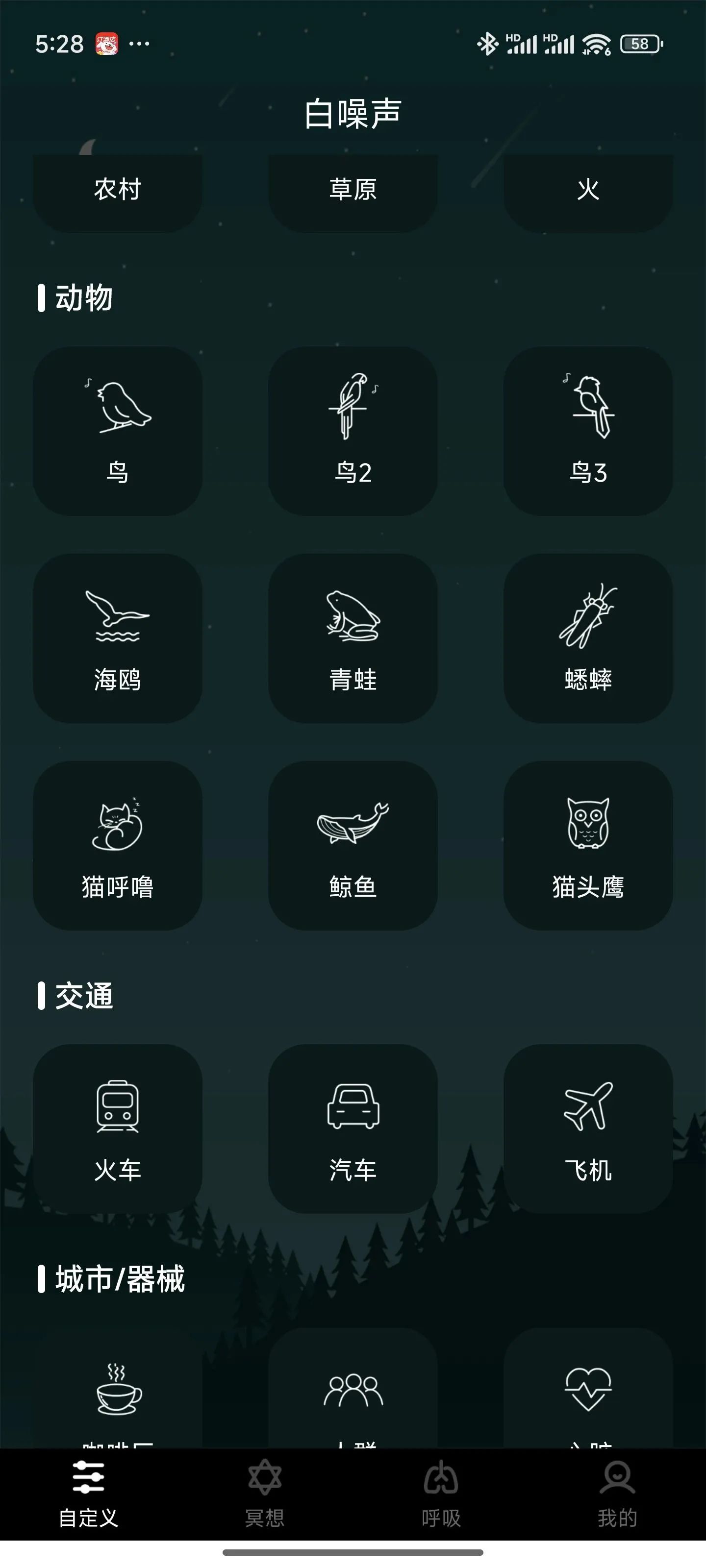
Task: Select the 猫头鹰 owl sound
Action: [588, 845]
